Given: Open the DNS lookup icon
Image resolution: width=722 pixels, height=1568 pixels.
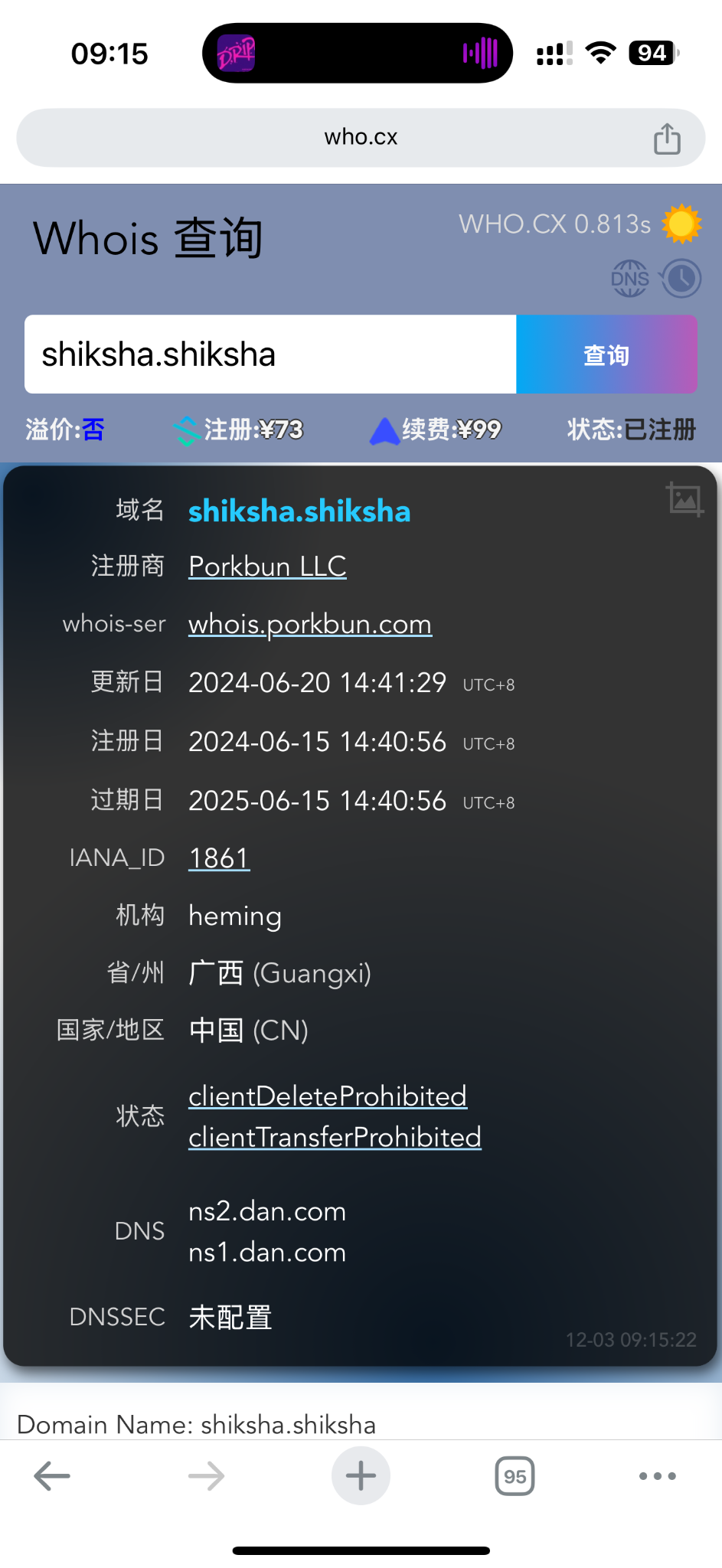Looking at the screenshot, I should (x=629, y=279).
